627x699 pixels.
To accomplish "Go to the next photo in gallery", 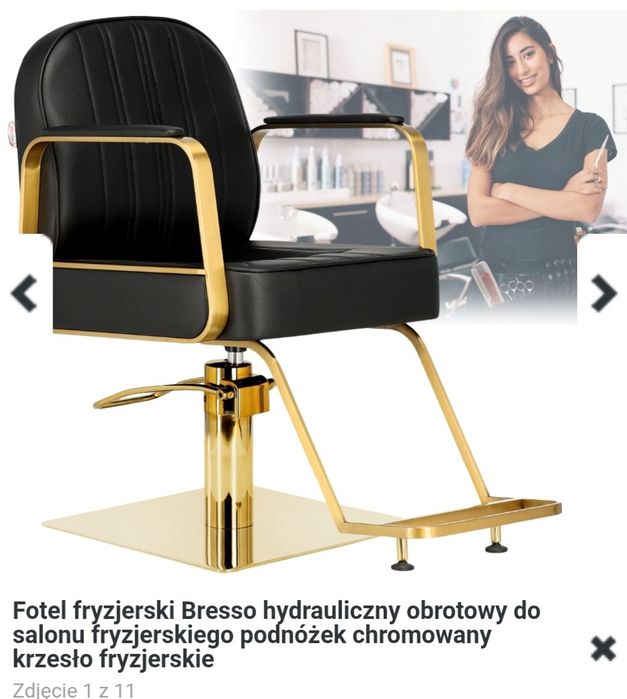I will click(603, 293).
